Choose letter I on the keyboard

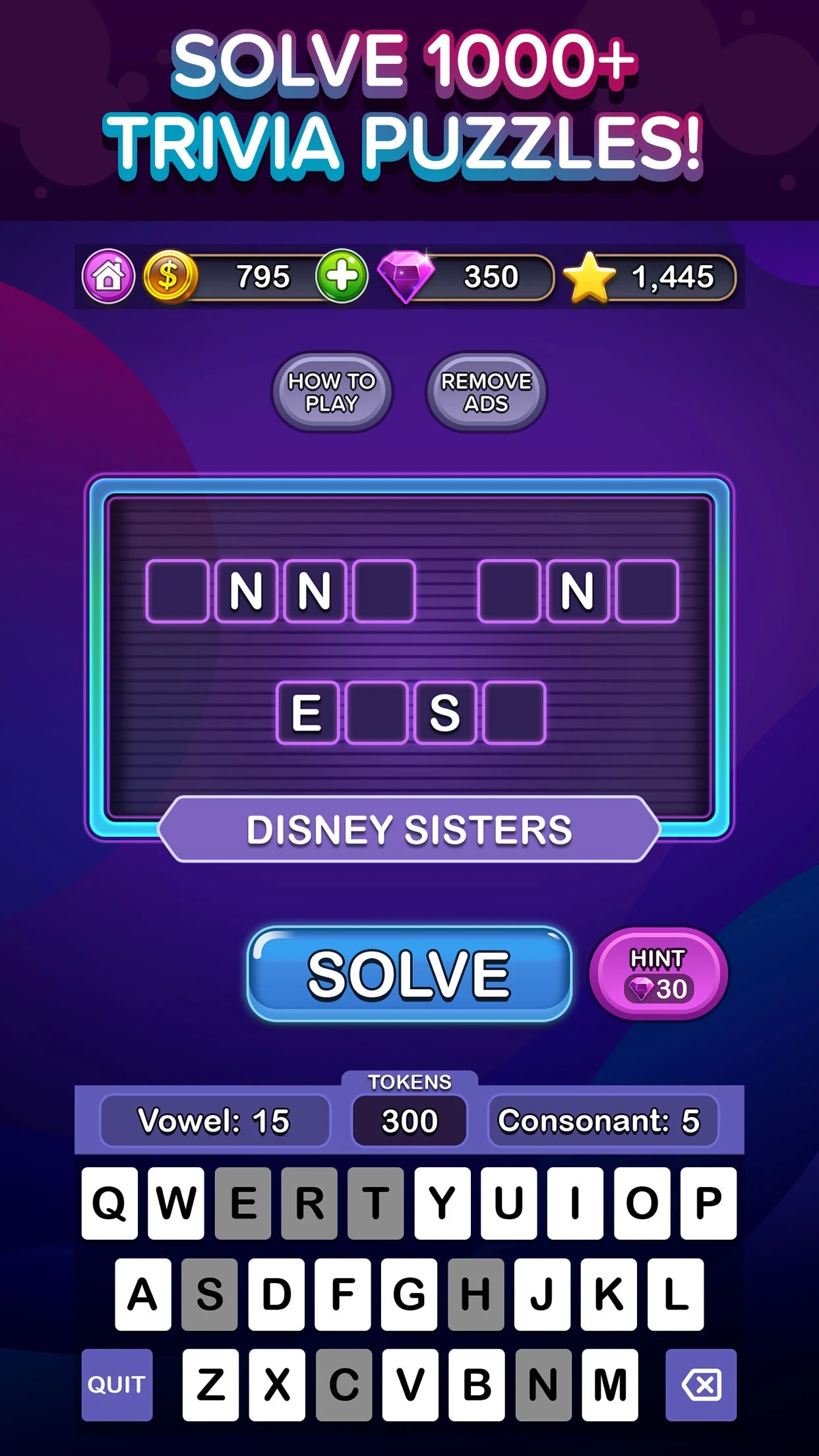coord(575,1203)
